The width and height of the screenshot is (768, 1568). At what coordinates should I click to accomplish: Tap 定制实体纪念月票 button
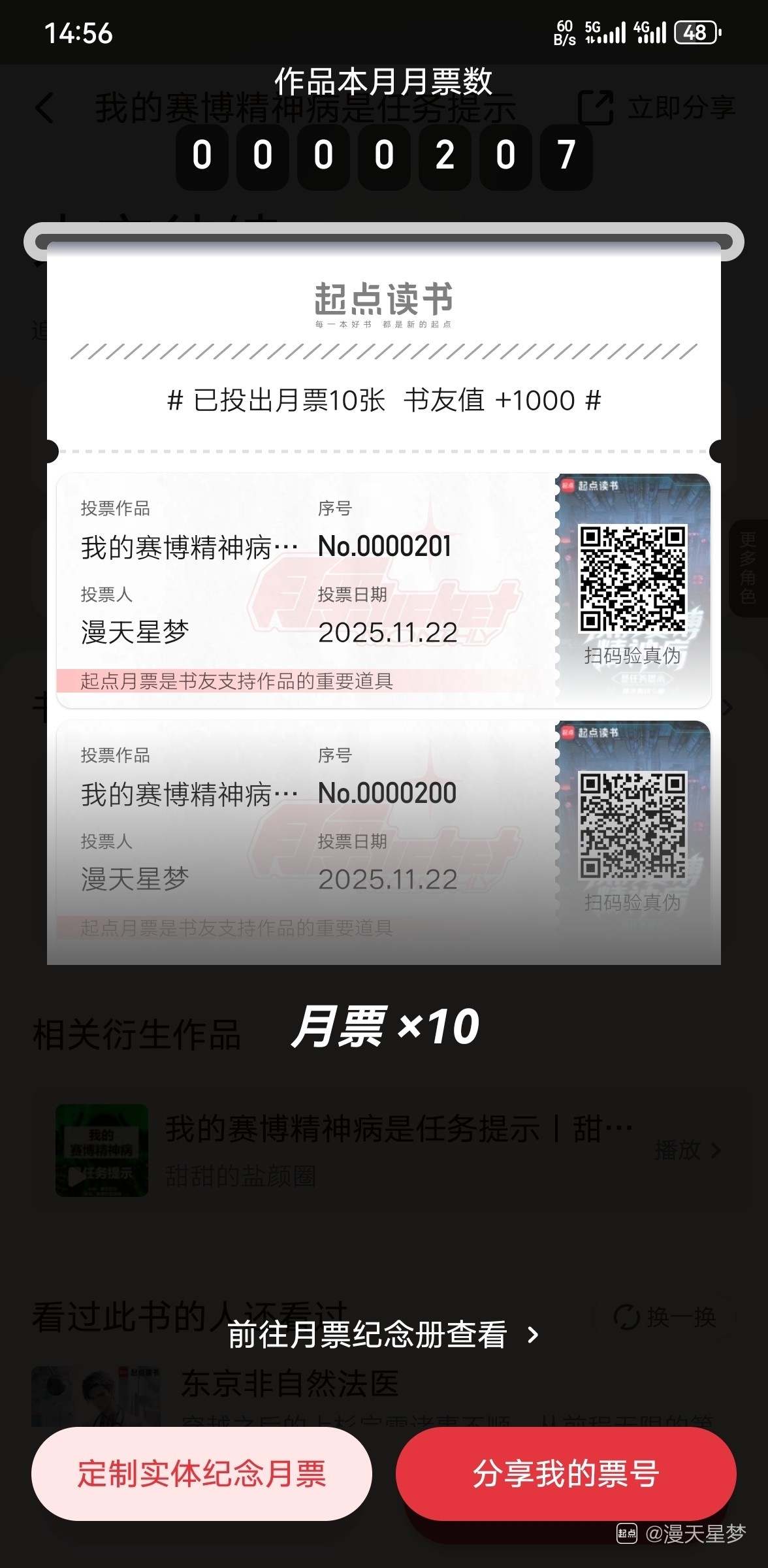click(202, 1474)
